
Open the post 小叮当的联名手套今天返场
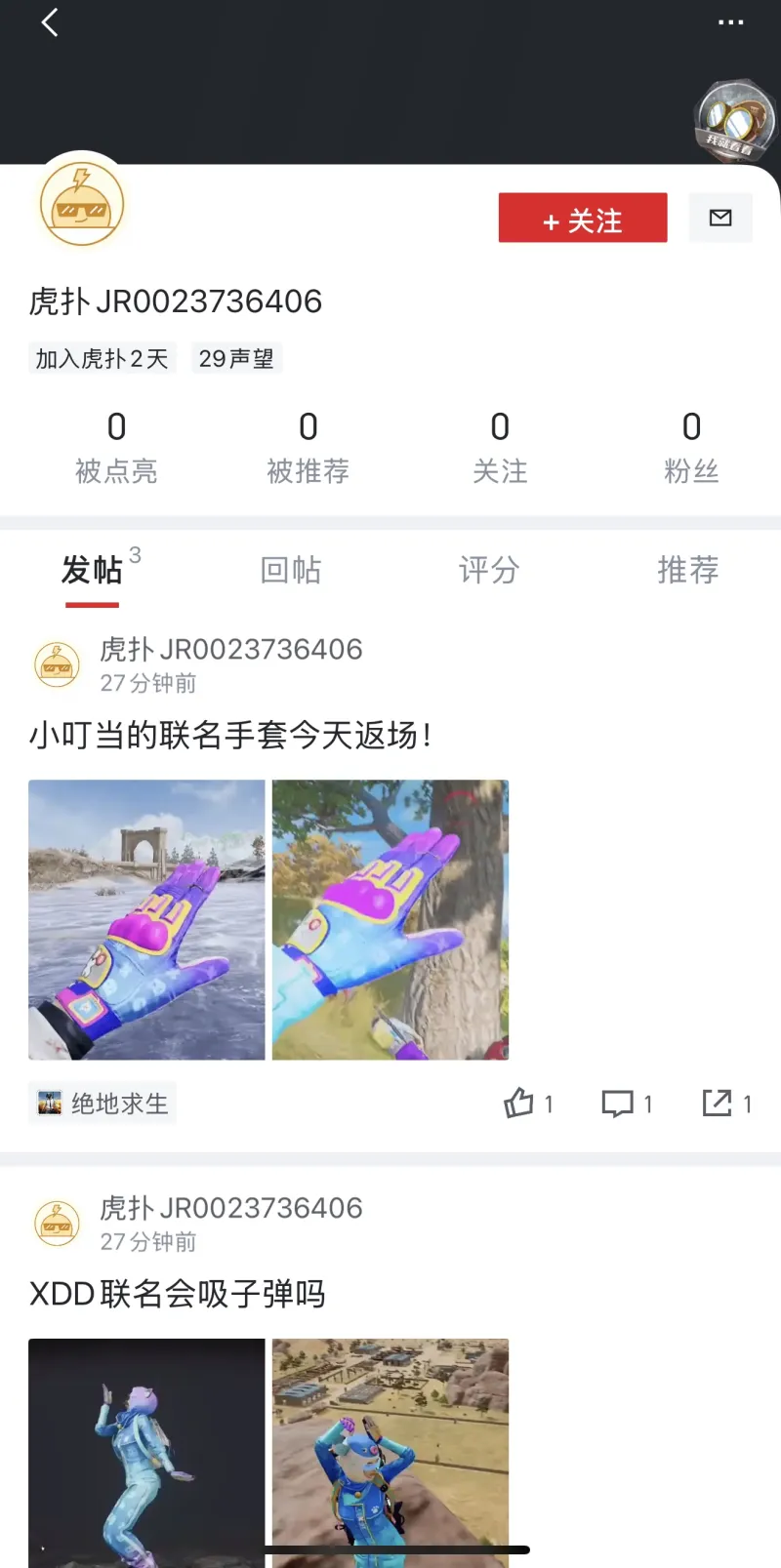pos(230,735)
